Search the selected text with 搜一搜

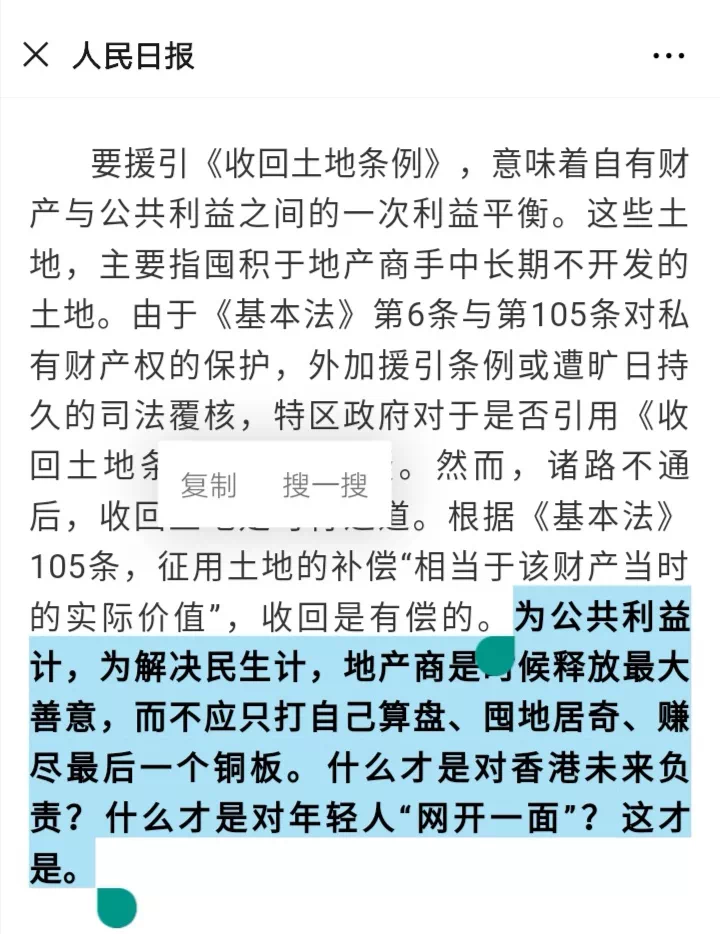(325, 486)
